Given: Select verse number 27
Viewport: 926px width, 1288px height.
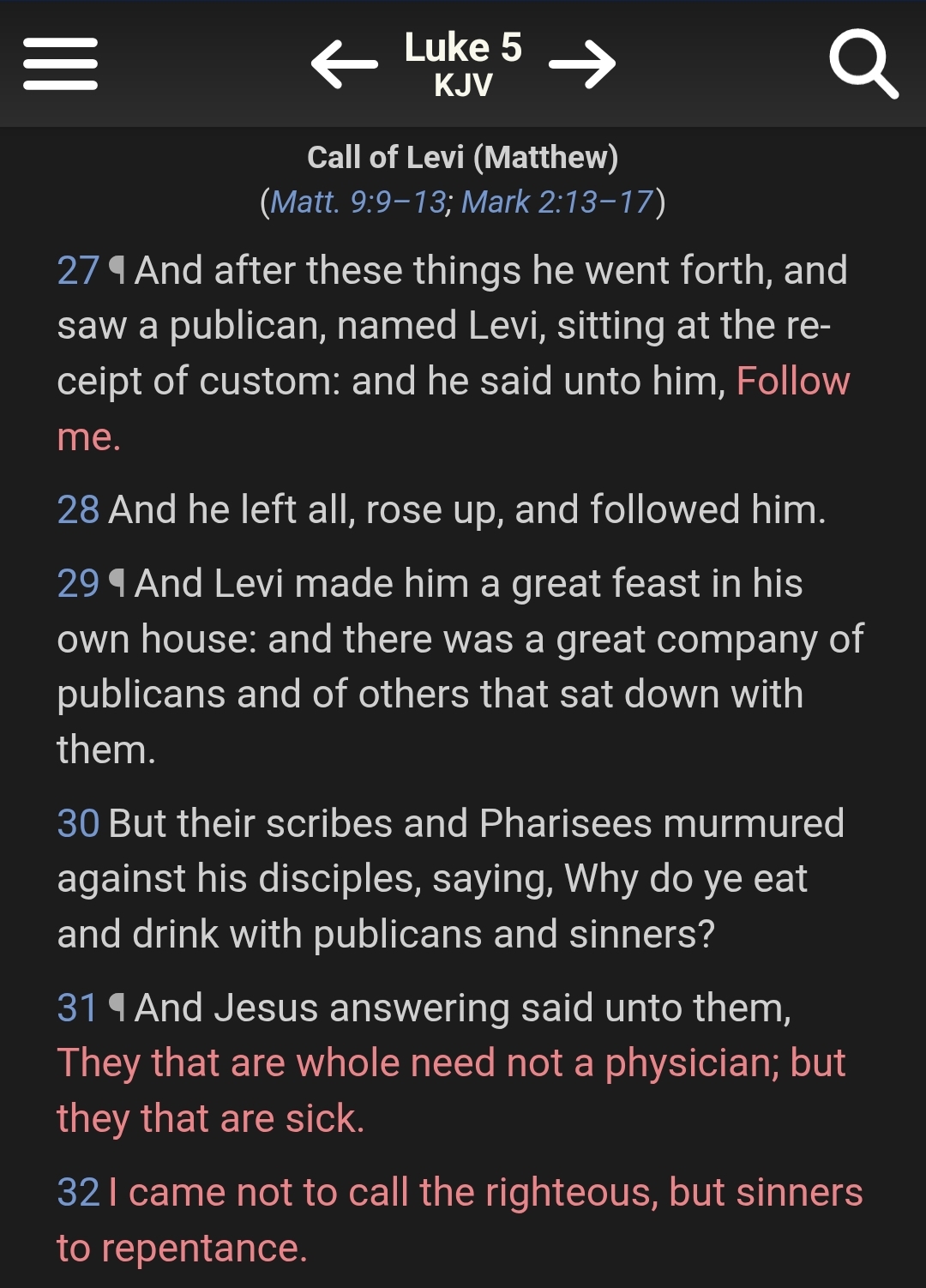Looking at the screenshot, I should point(78,271).
